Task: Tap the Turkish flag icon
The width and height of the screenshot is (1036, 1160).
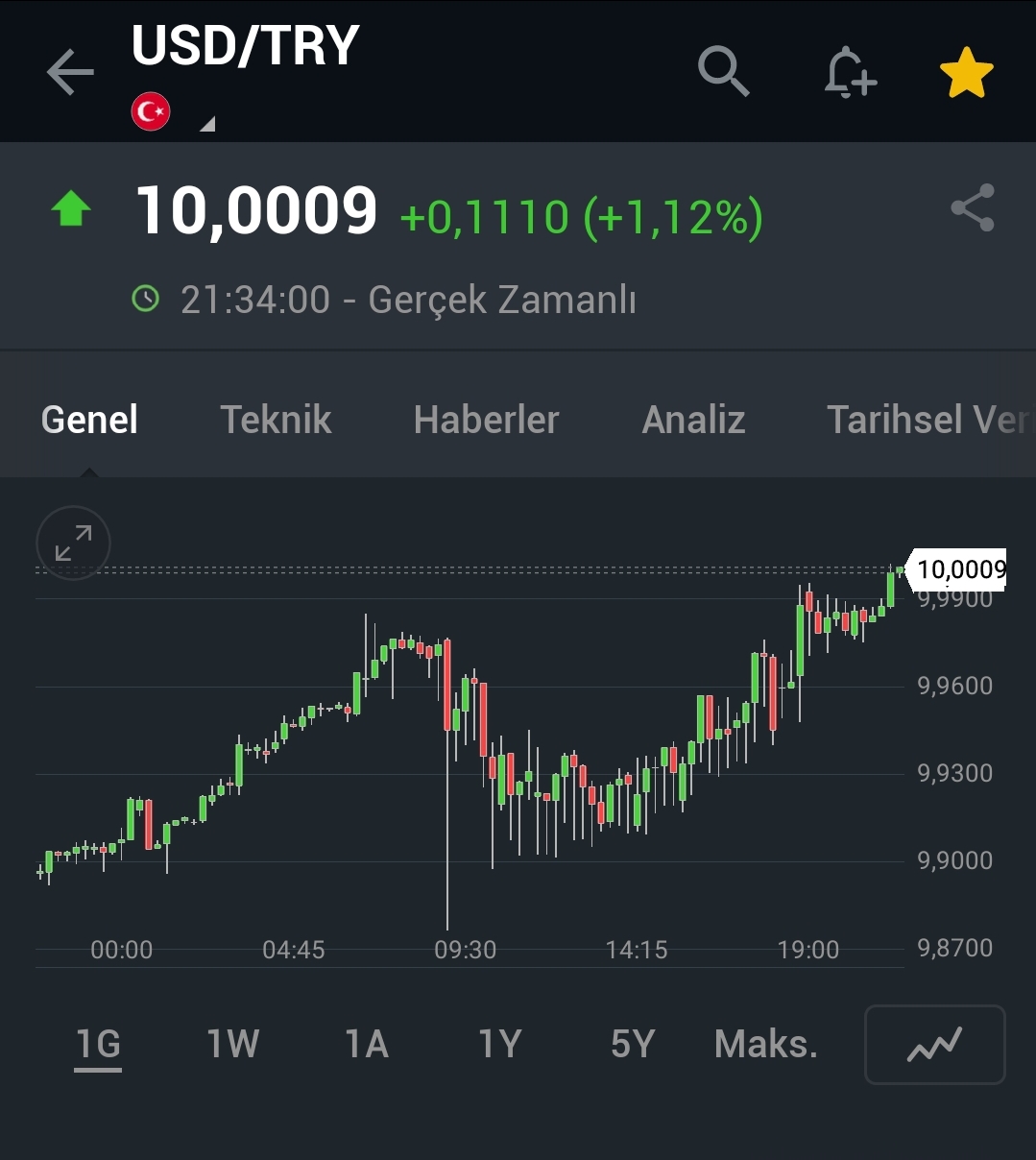Action: (x=150, y=110)
